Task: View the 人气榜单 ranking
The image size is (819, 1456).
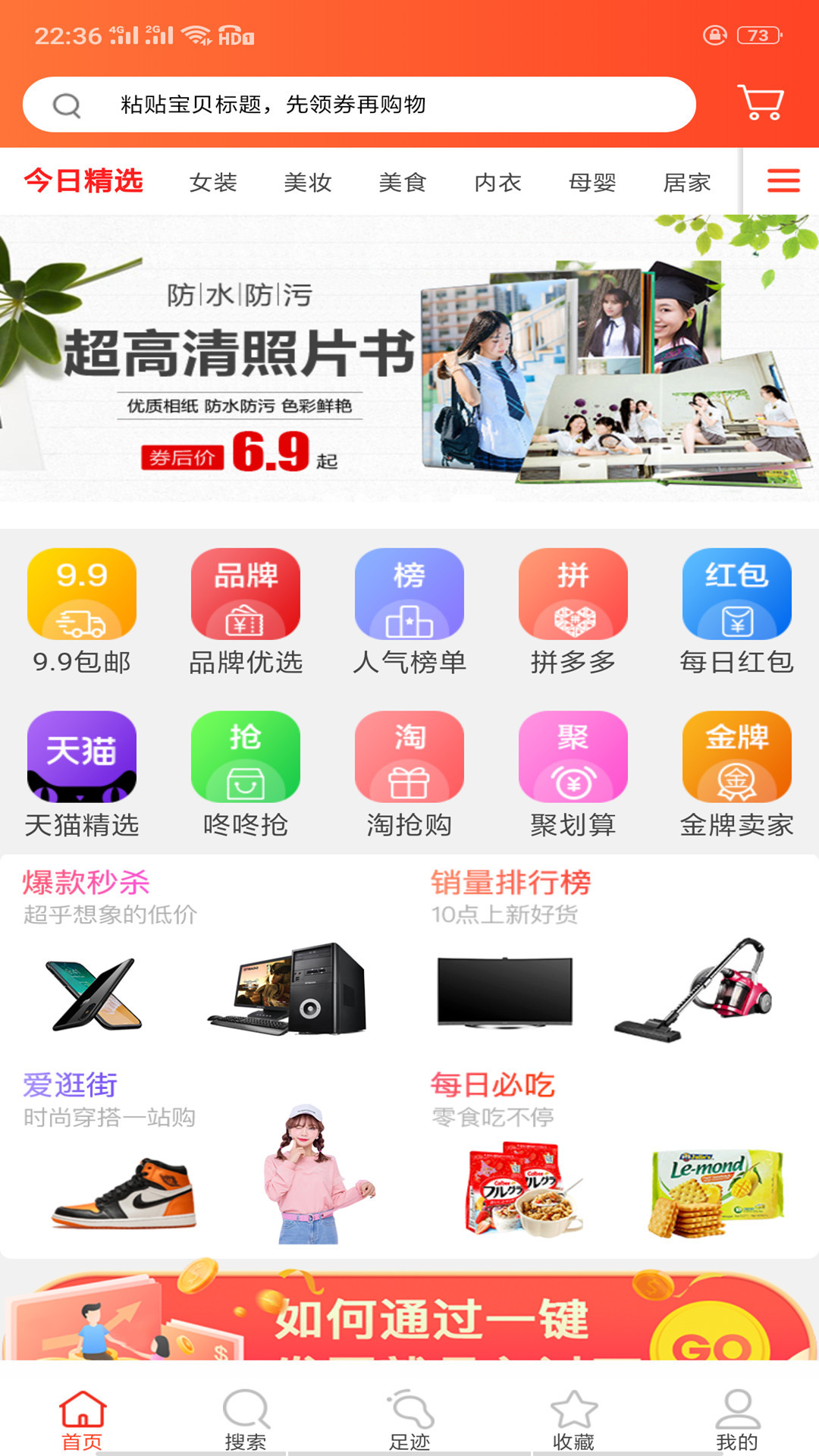Action: pyautogui.click(x=409, y=611)
